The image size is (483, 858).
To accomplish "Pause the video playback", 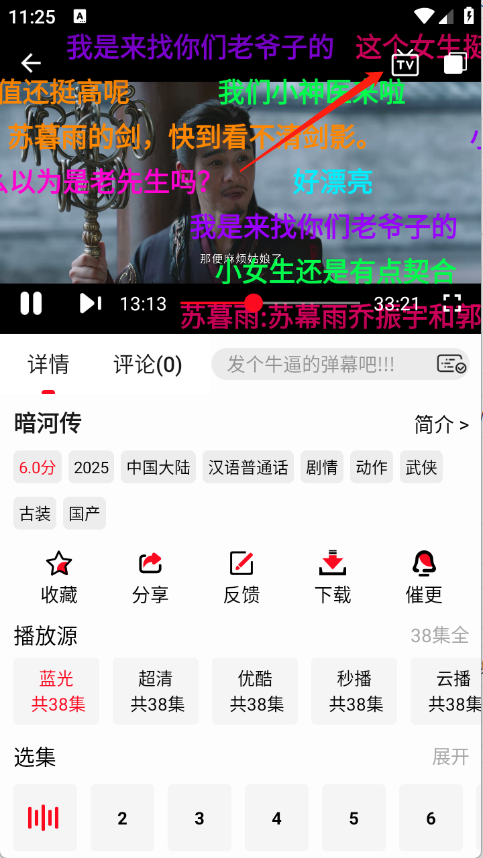I will pyautogui.click(x=31, y=303).
